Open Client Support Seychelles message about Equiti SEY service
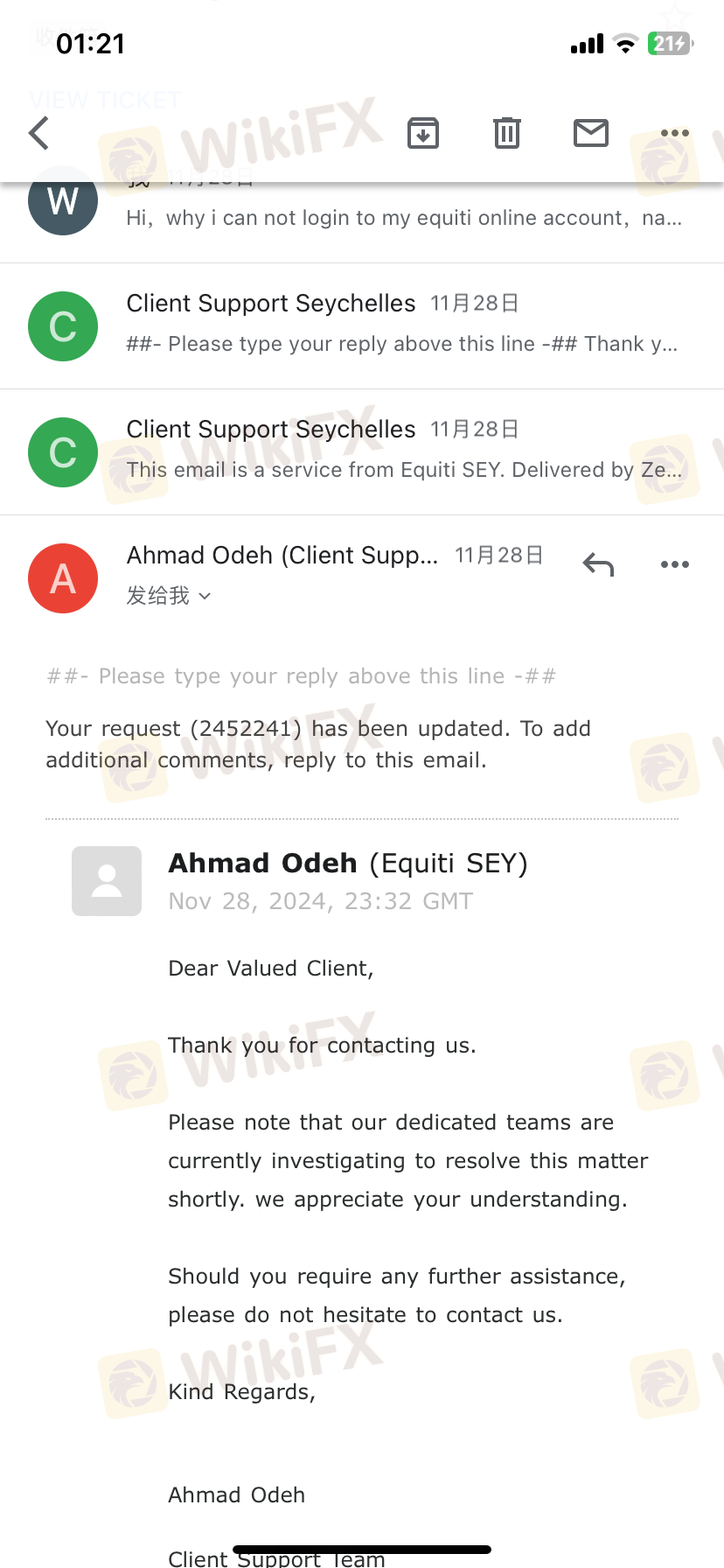Screen dimensions: 724x1568 [362, 452]
